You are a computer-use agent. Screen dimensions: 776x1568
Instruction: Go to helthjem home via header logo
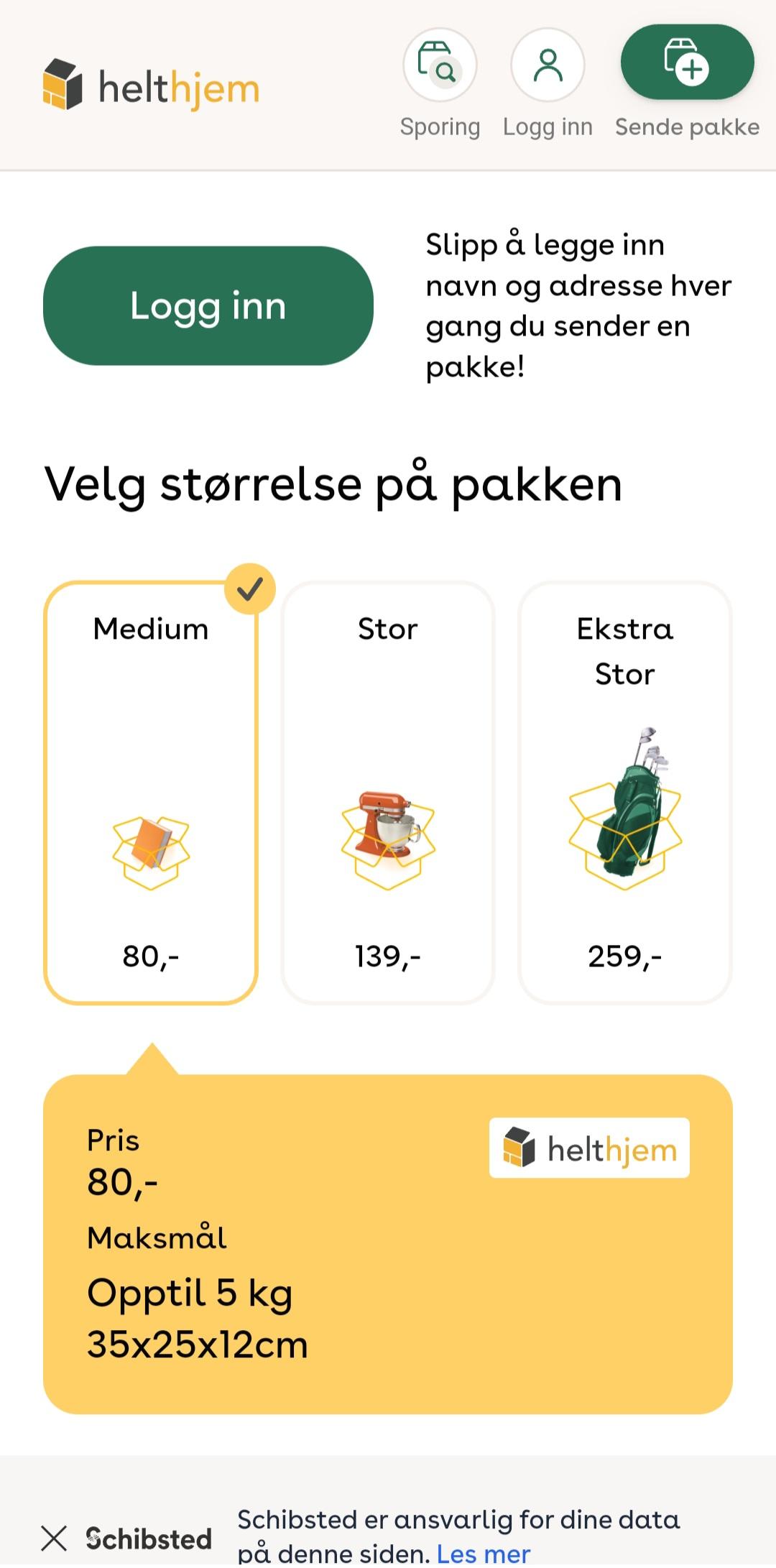(151, 85)
